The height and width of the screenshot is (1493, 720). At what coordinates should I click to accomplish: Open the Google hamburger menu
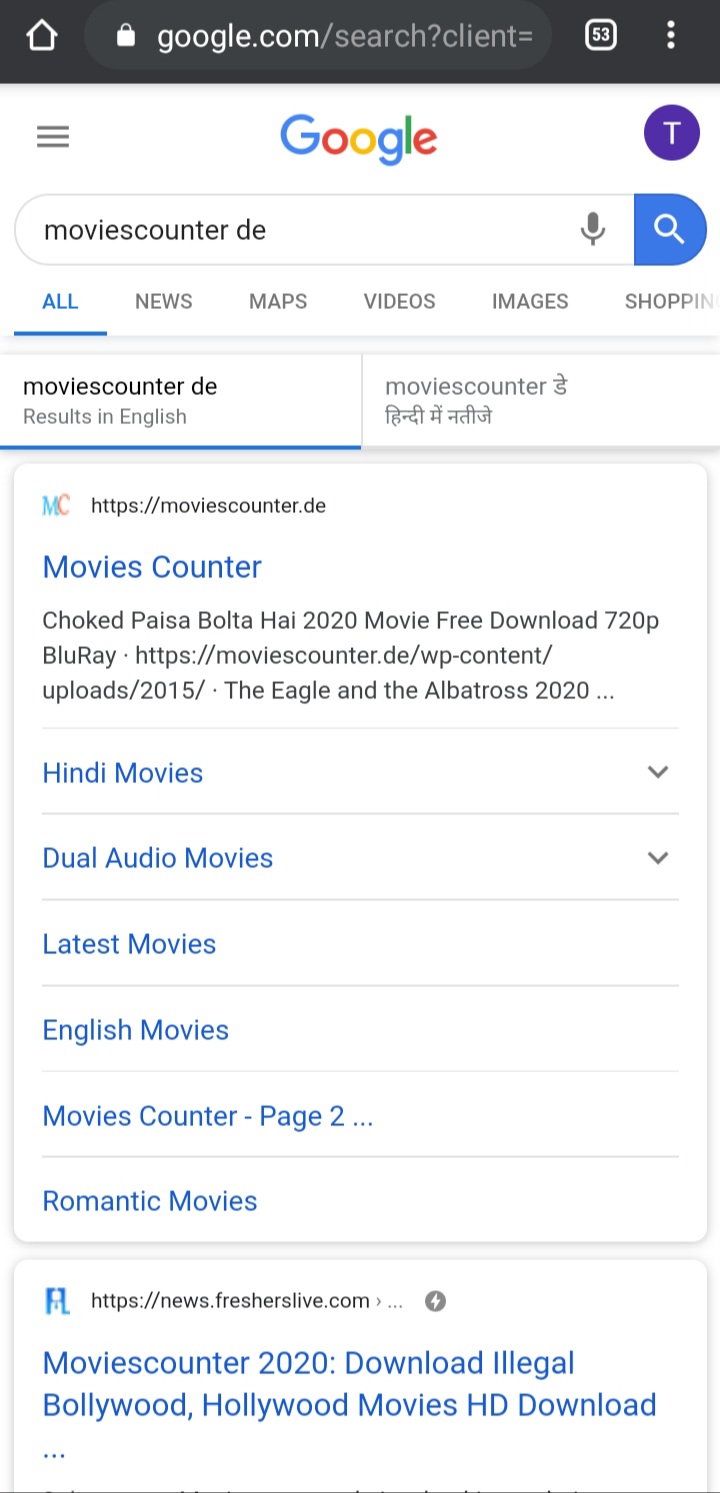tap(53, 136)
